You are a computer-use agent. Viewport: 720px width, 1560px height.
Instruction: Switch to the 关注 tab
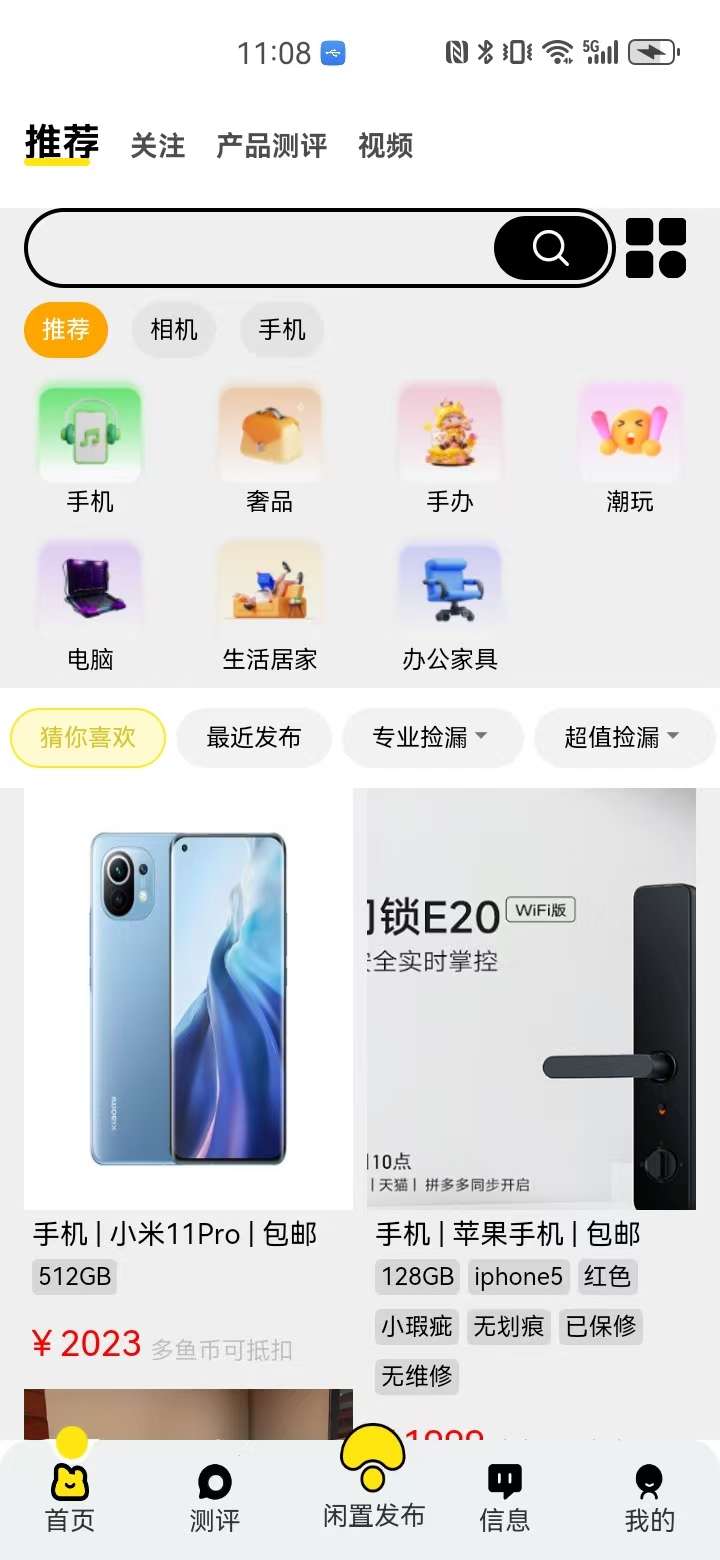click(159, 146)
